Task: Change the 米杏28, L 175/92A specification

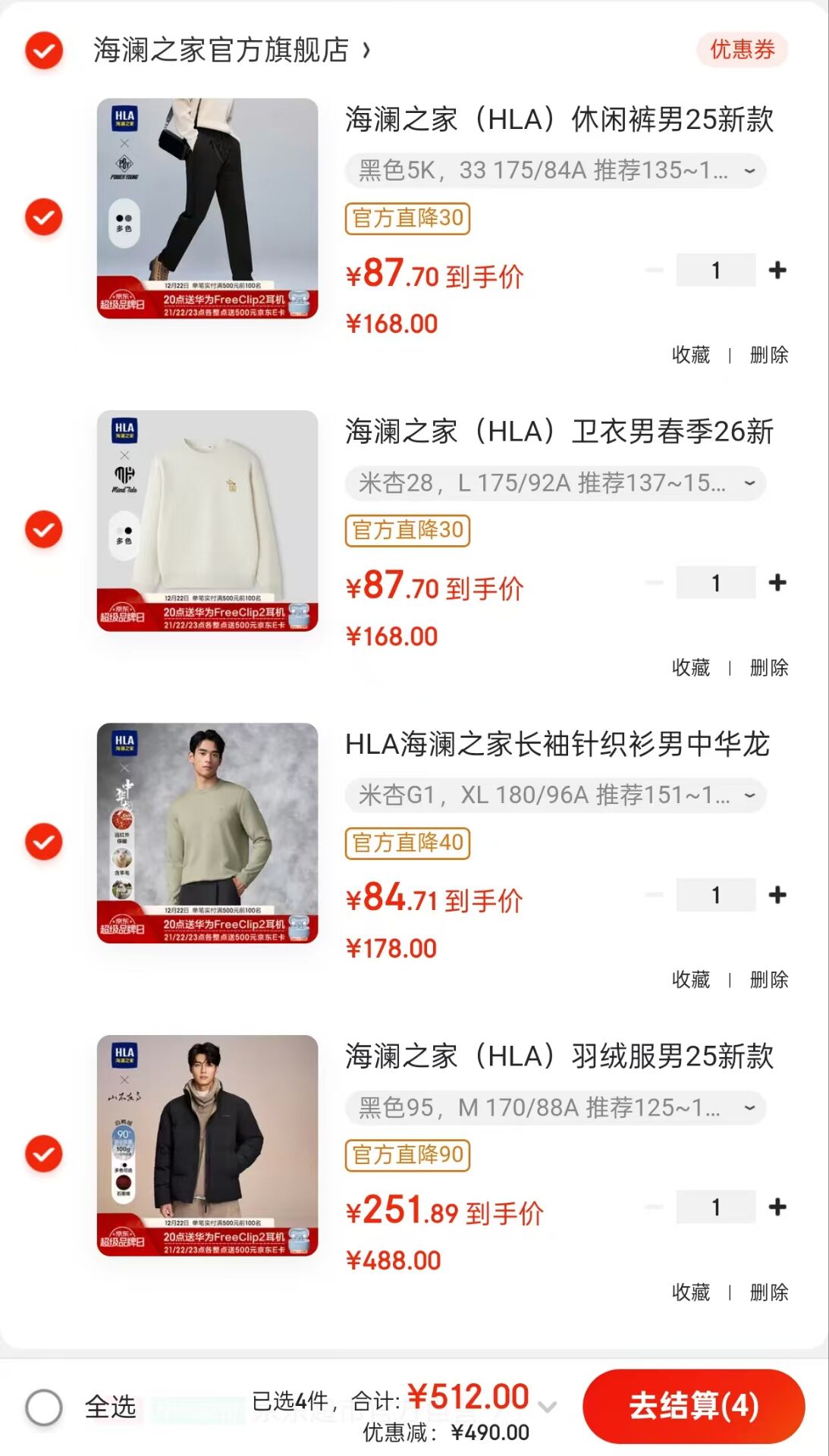Action: pos(555,483)
